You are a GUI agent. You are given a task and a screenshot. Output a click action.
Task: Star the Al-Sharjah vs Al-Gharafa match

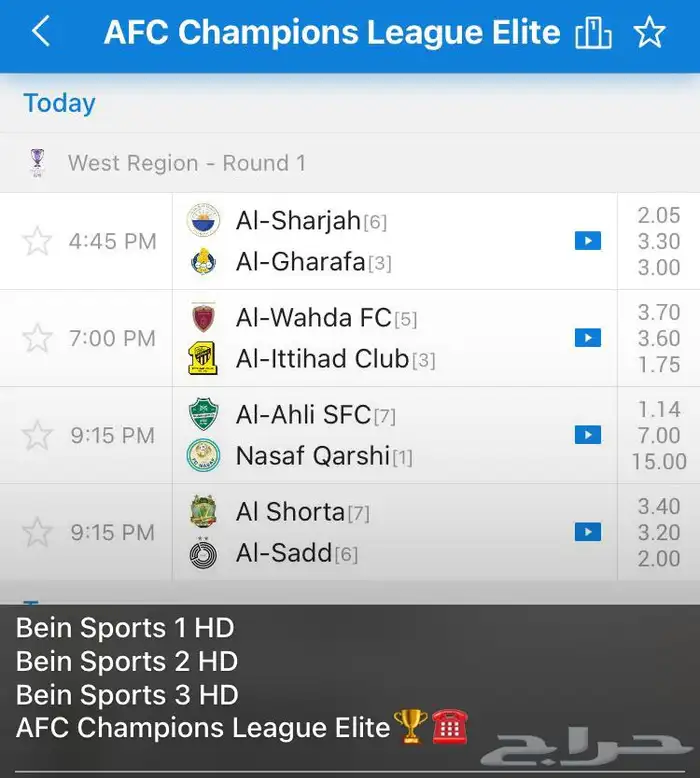point(37,241)
